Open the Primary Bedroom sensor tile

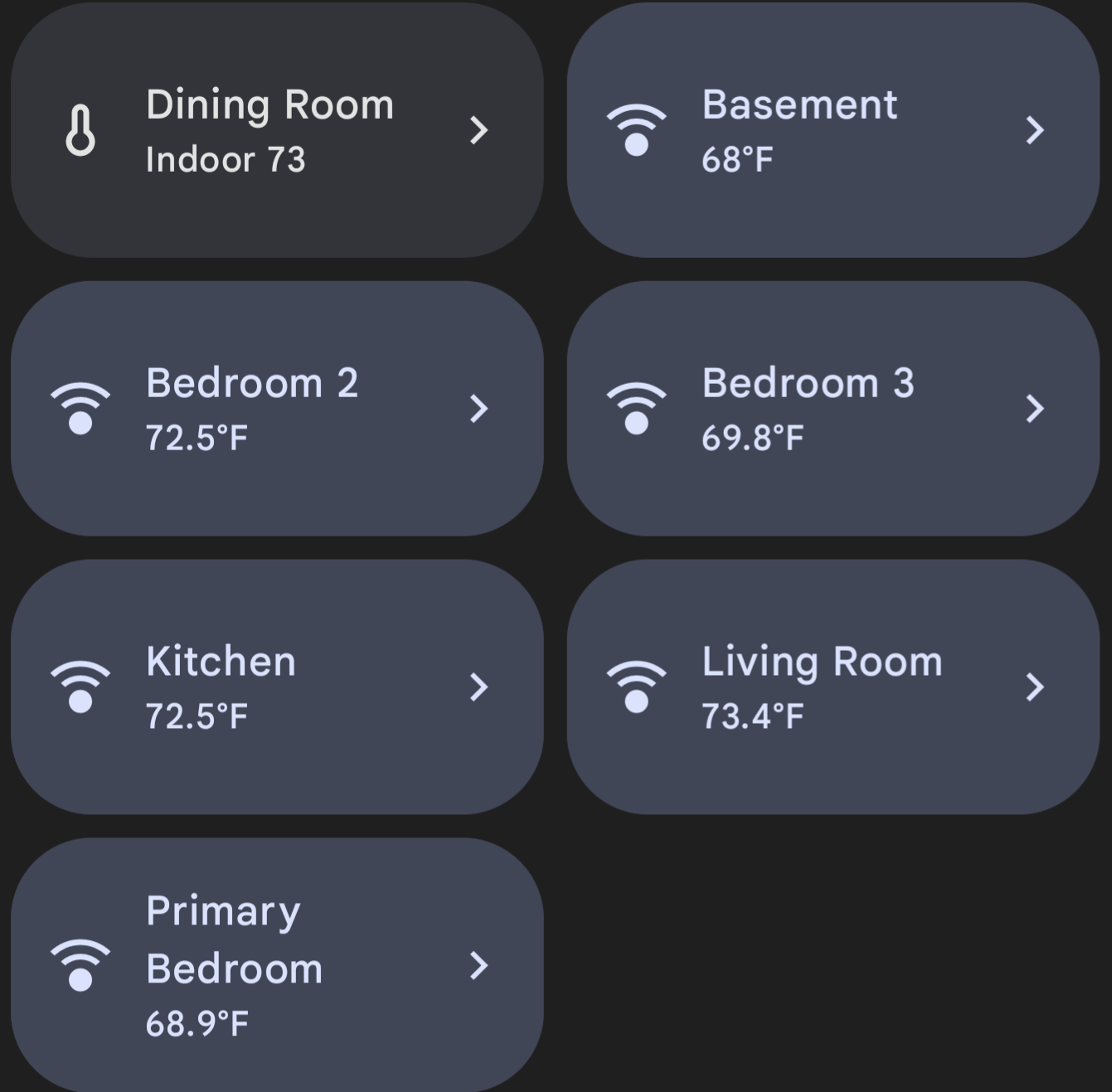click(x=276, y=965)
